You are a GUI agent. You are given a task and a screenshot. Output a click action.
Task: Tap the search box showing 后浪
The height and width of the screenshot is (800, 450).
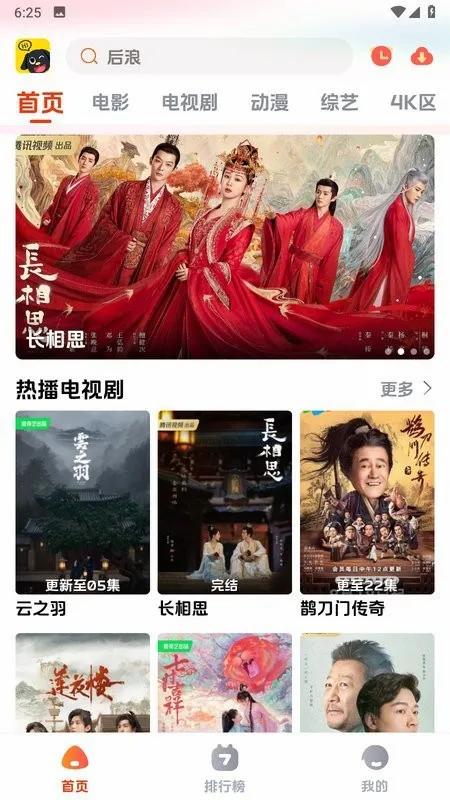point(209,56)
